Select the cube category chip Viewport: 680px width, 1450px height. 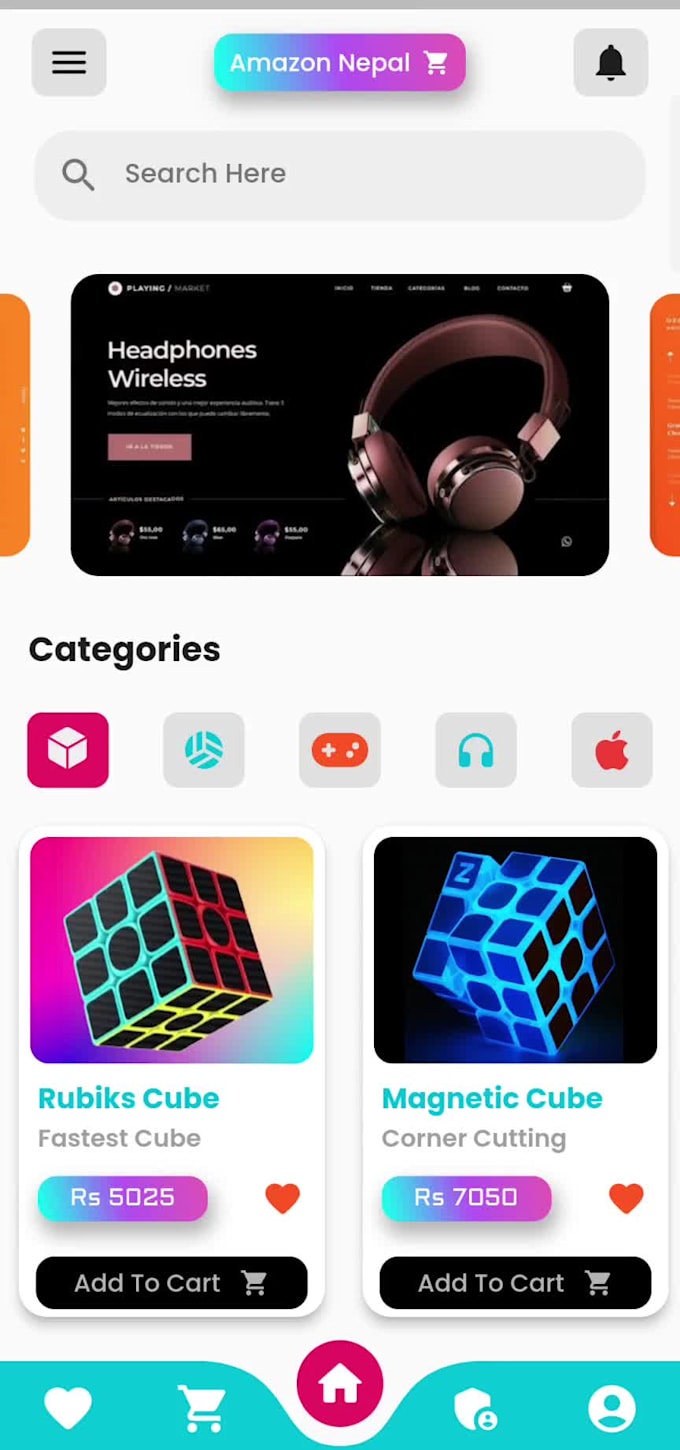click(x=68, y=750)
